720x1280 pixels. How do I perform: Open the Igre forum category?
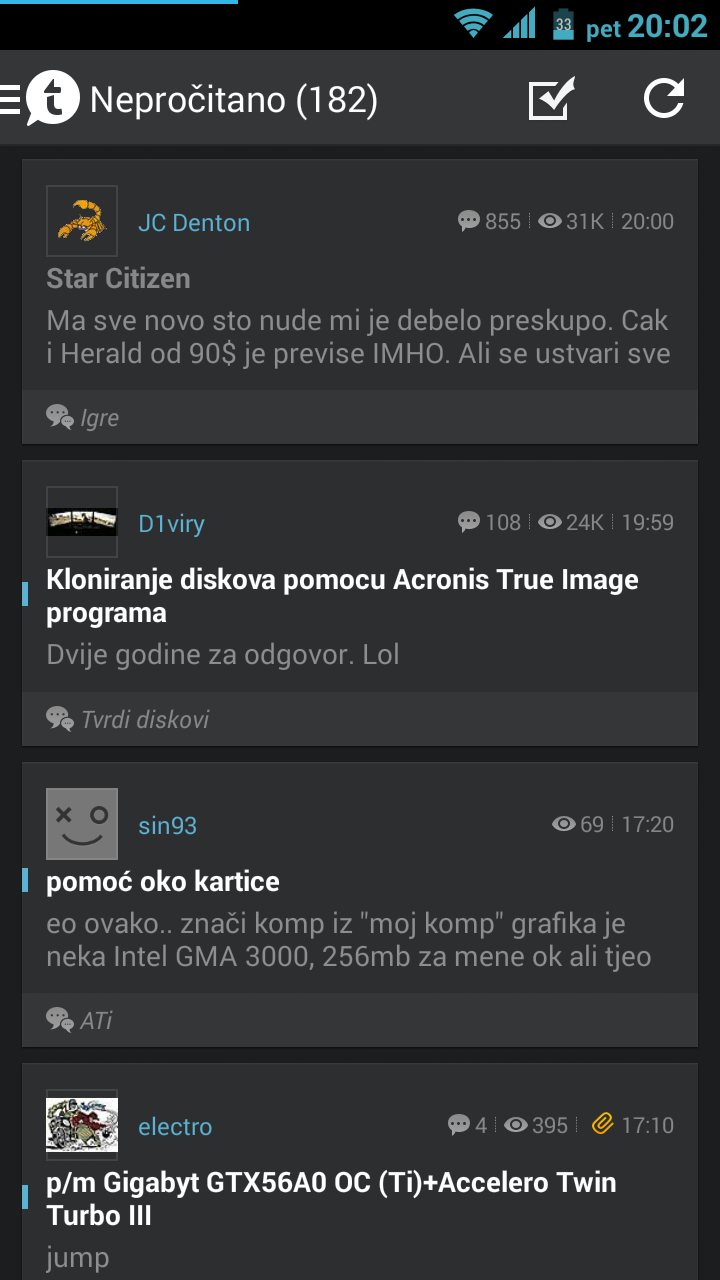pyautogui.click(x=99, y=418)
